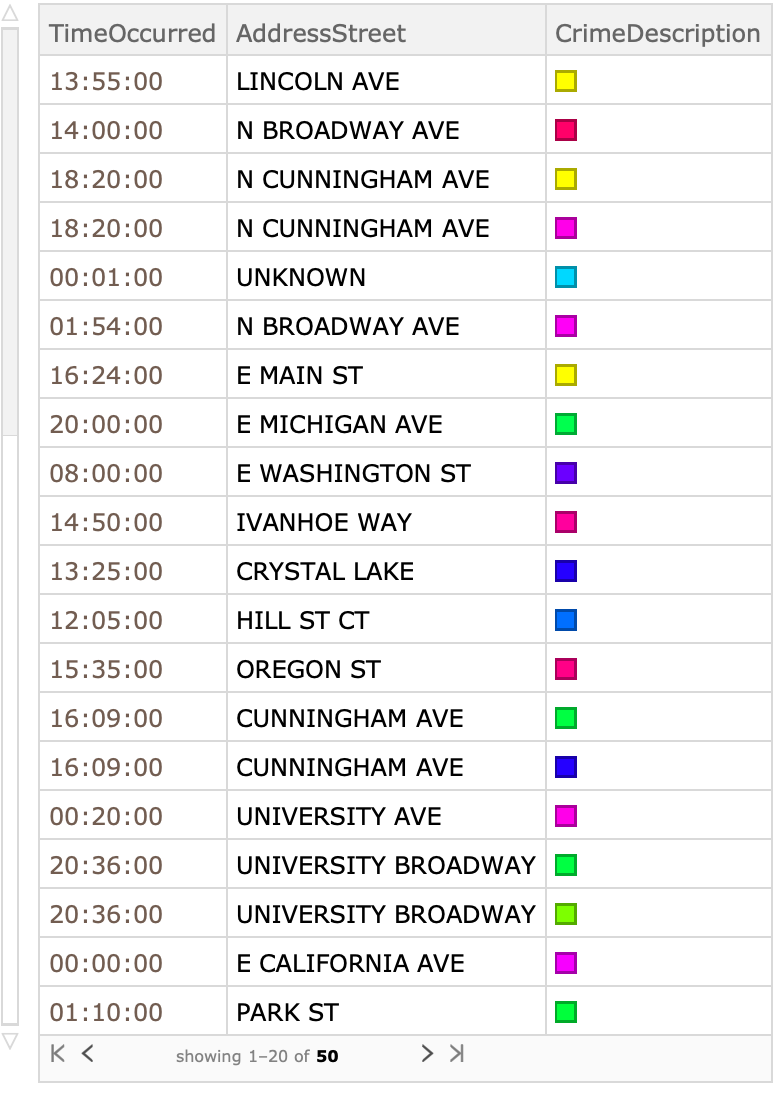774x1112 pixels.
Task: Go to the previous page of rows
Action: (x=88, y=1053)
